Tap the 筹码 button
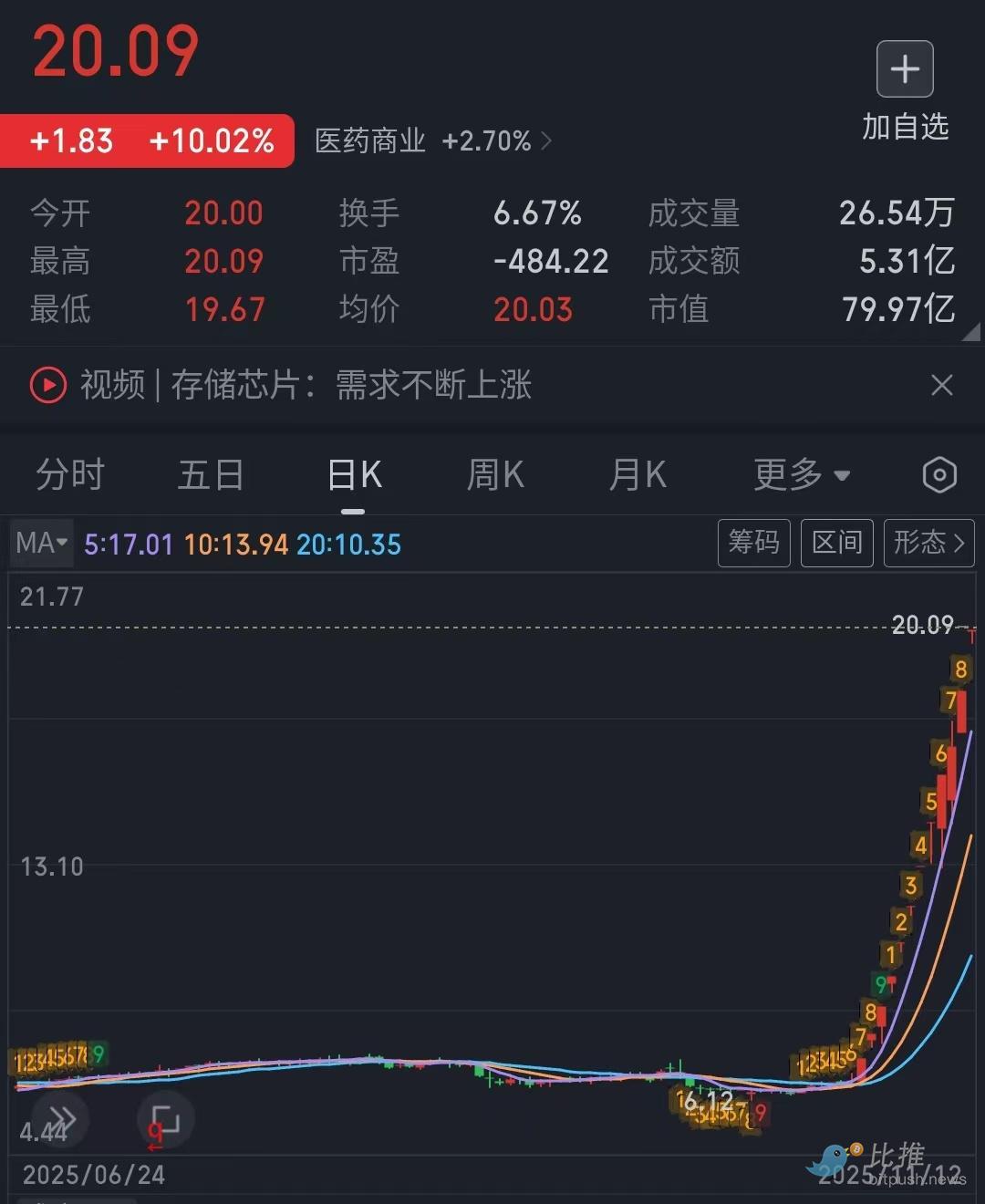985x1204 pixels. click(753, 544)
